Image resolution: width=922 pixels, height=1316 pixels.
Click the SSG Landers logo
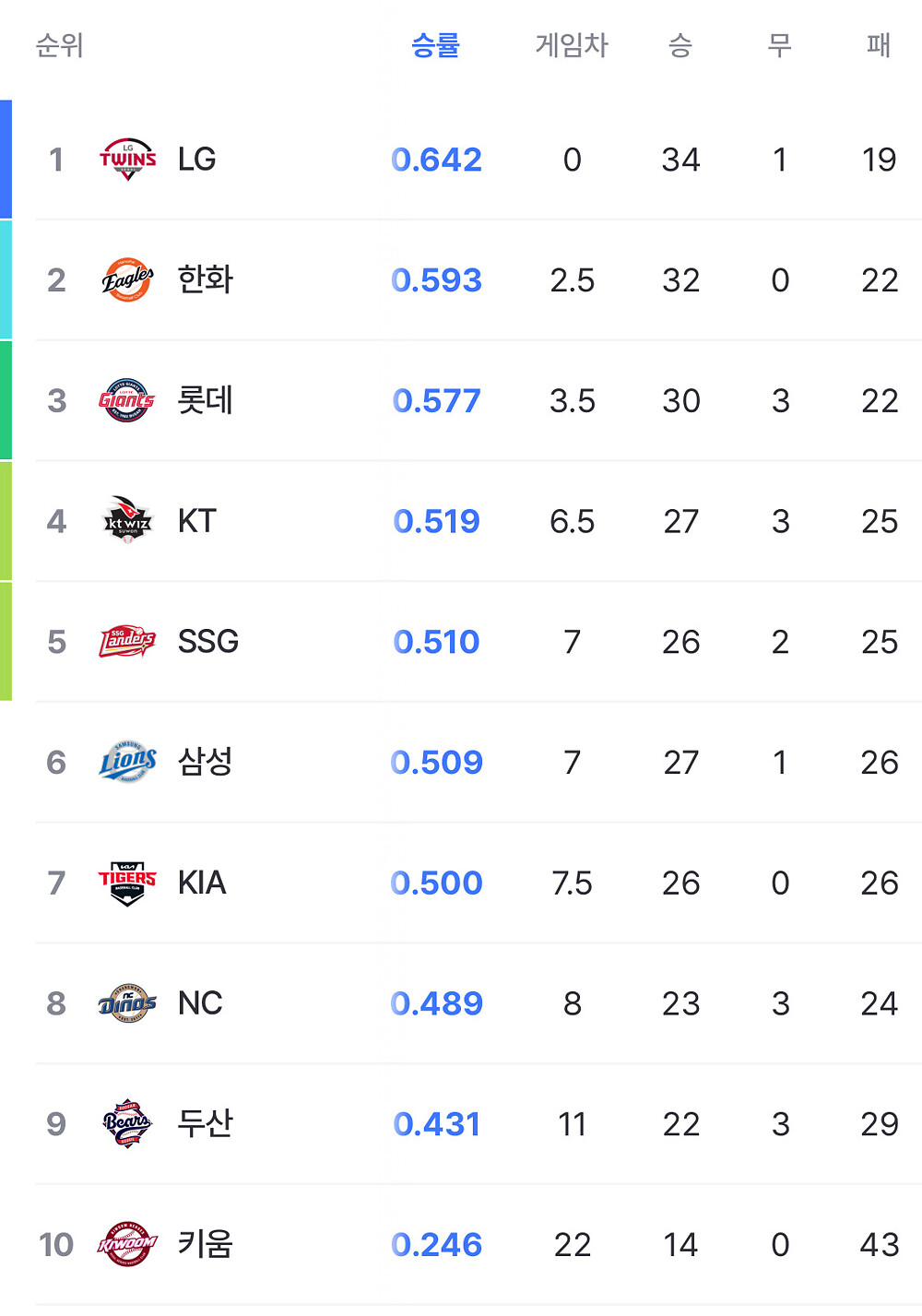[x=128, y=641]
